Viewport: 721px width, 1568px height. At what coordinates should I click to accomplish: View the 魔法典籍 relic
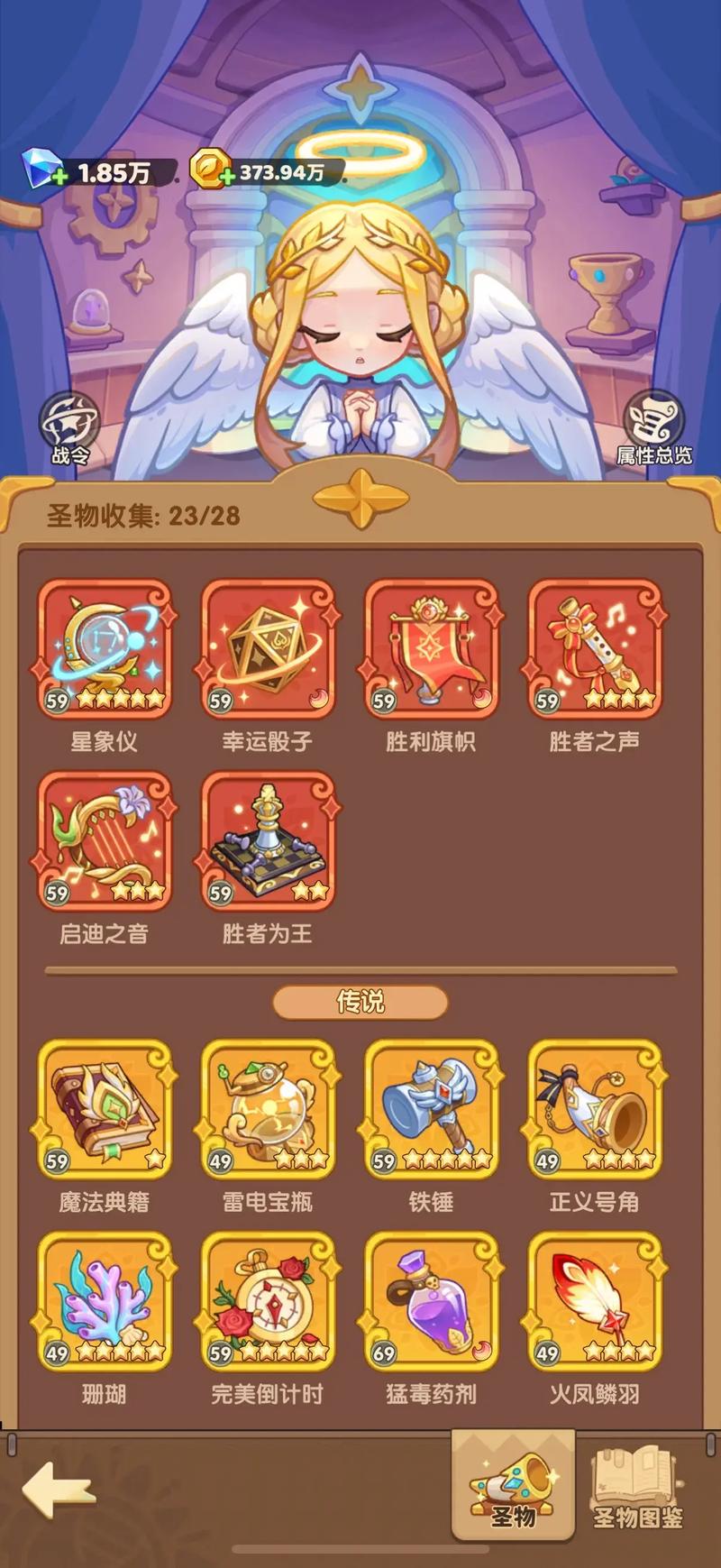[x=105, y=1110]
